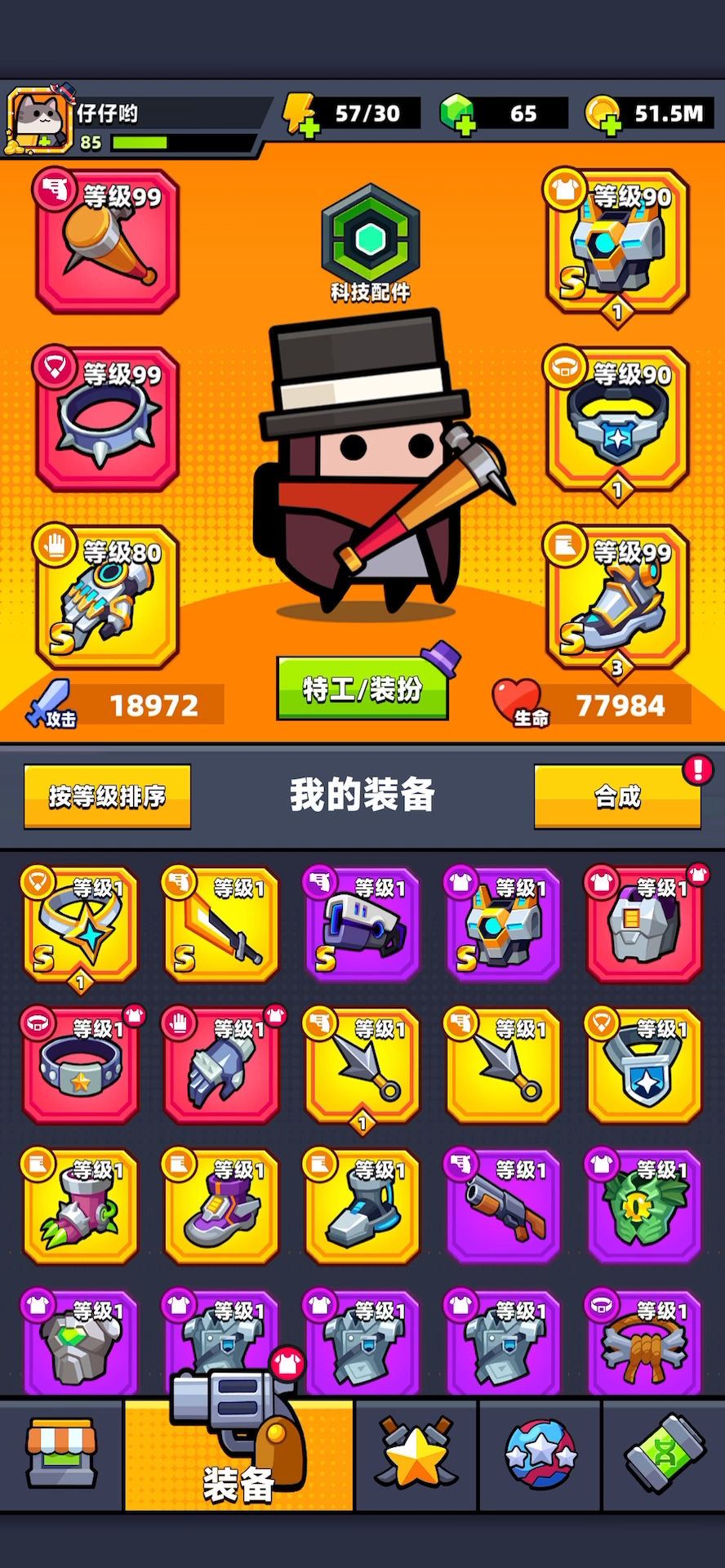Open the 合成 merge screen
The width and height of the screenshot is (725, 1568).
(618, 796)
